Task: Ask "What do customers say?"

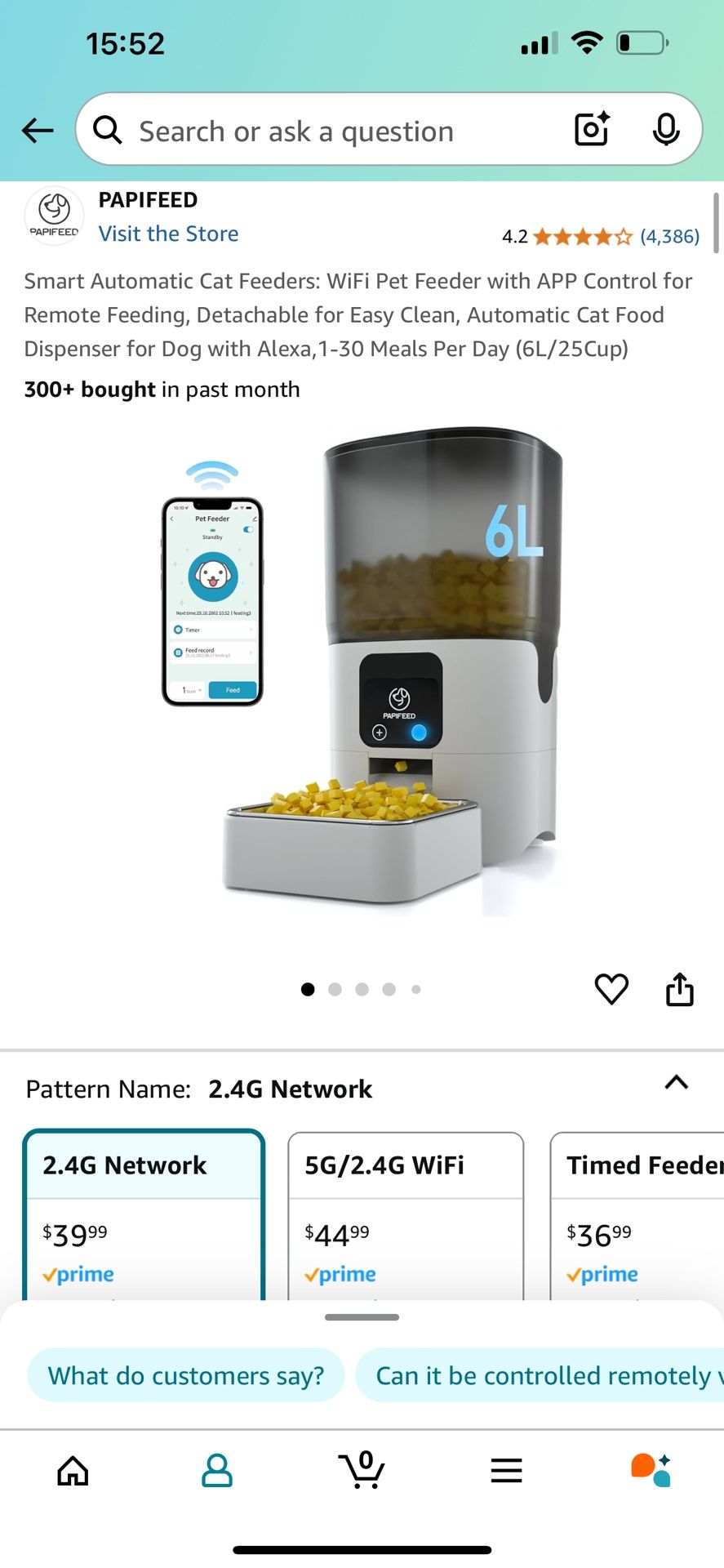Action: pos(186,1375)
